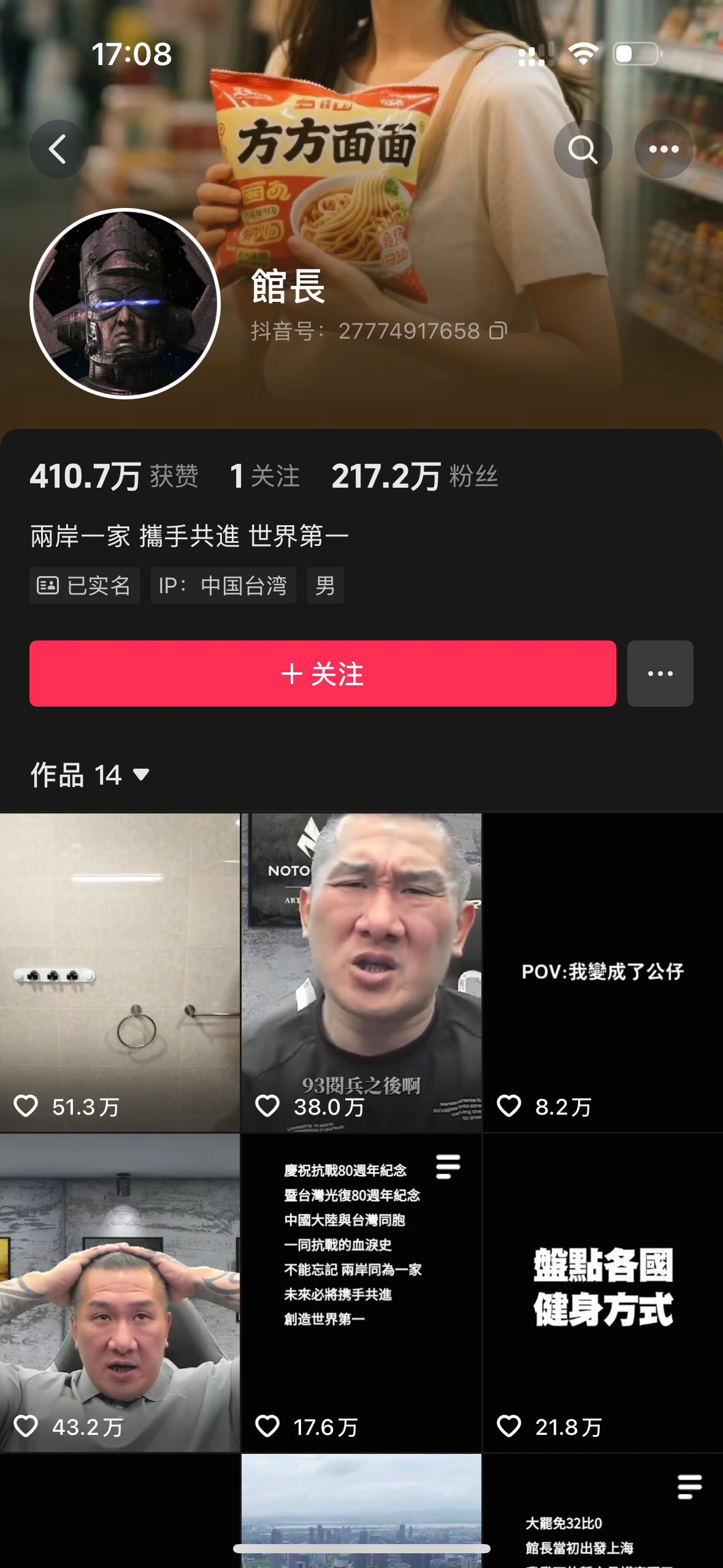
Task: View the profile avatar picture
Action: pos(125,304)
